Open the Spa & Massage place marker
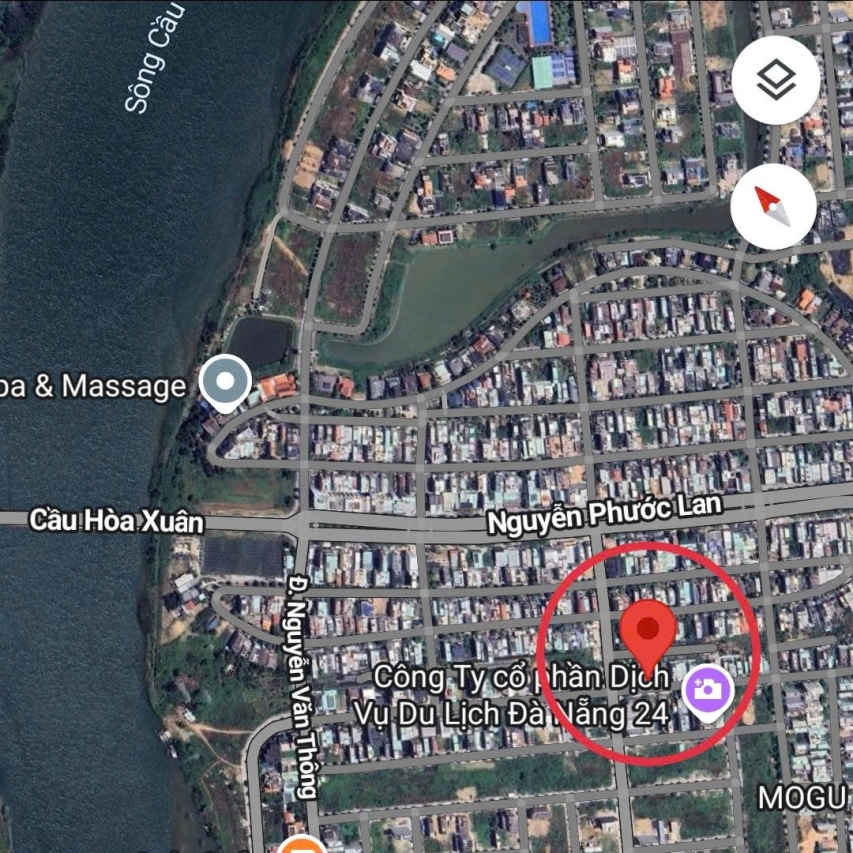The image size is (853, 853). 225,383
